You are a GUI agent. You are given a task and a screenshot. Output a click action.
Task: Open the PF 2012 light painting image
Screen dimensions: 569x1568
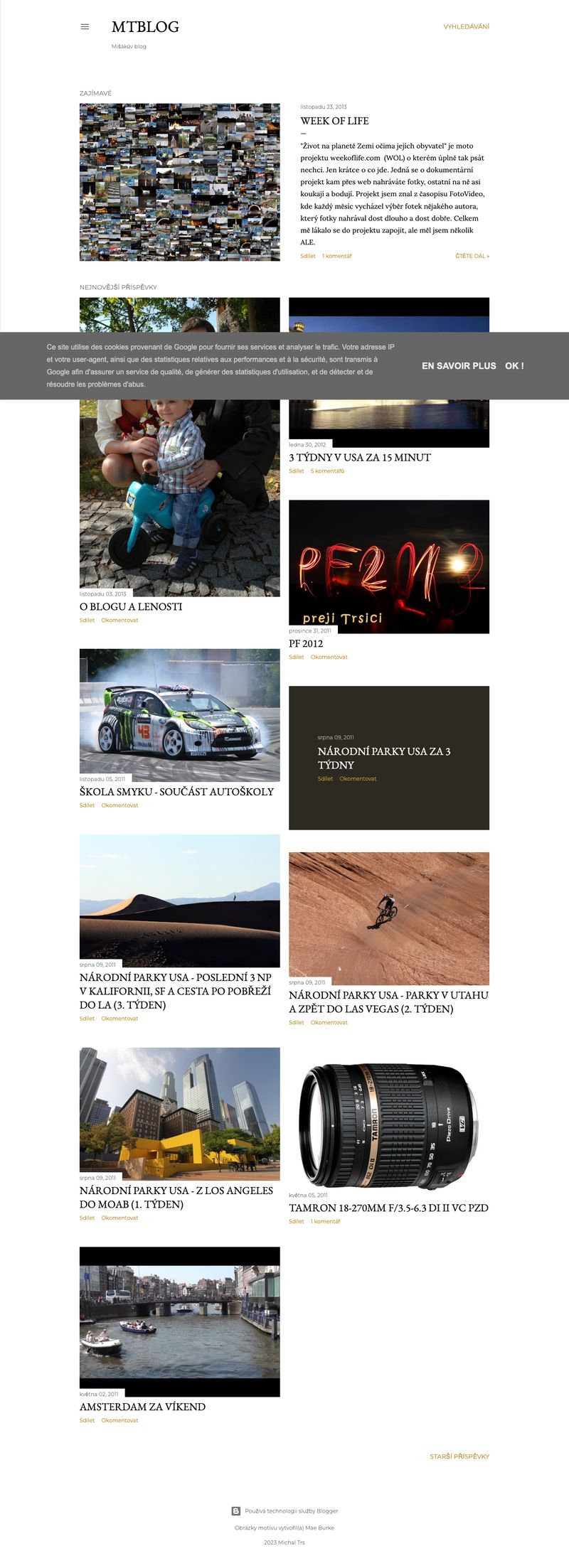(389, 566)
